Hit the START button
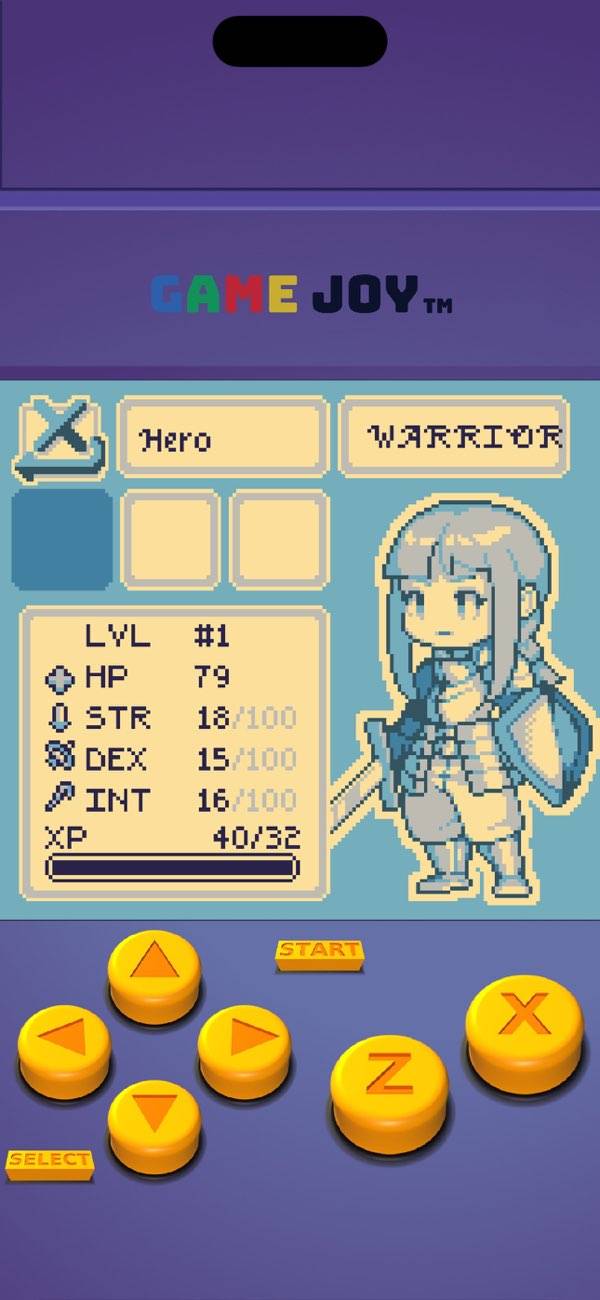 319,952
